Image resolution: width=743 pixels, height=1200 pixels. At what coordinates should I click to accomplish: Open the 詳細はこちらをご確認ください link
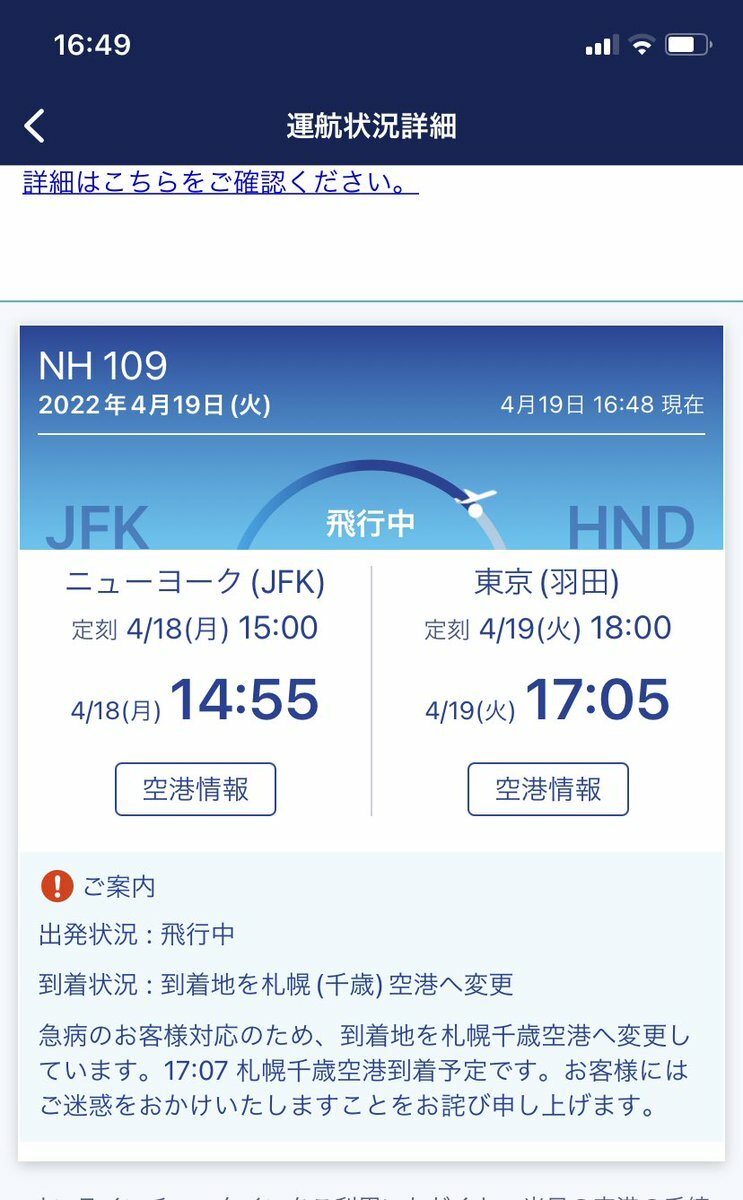click(x=220, y=183)
